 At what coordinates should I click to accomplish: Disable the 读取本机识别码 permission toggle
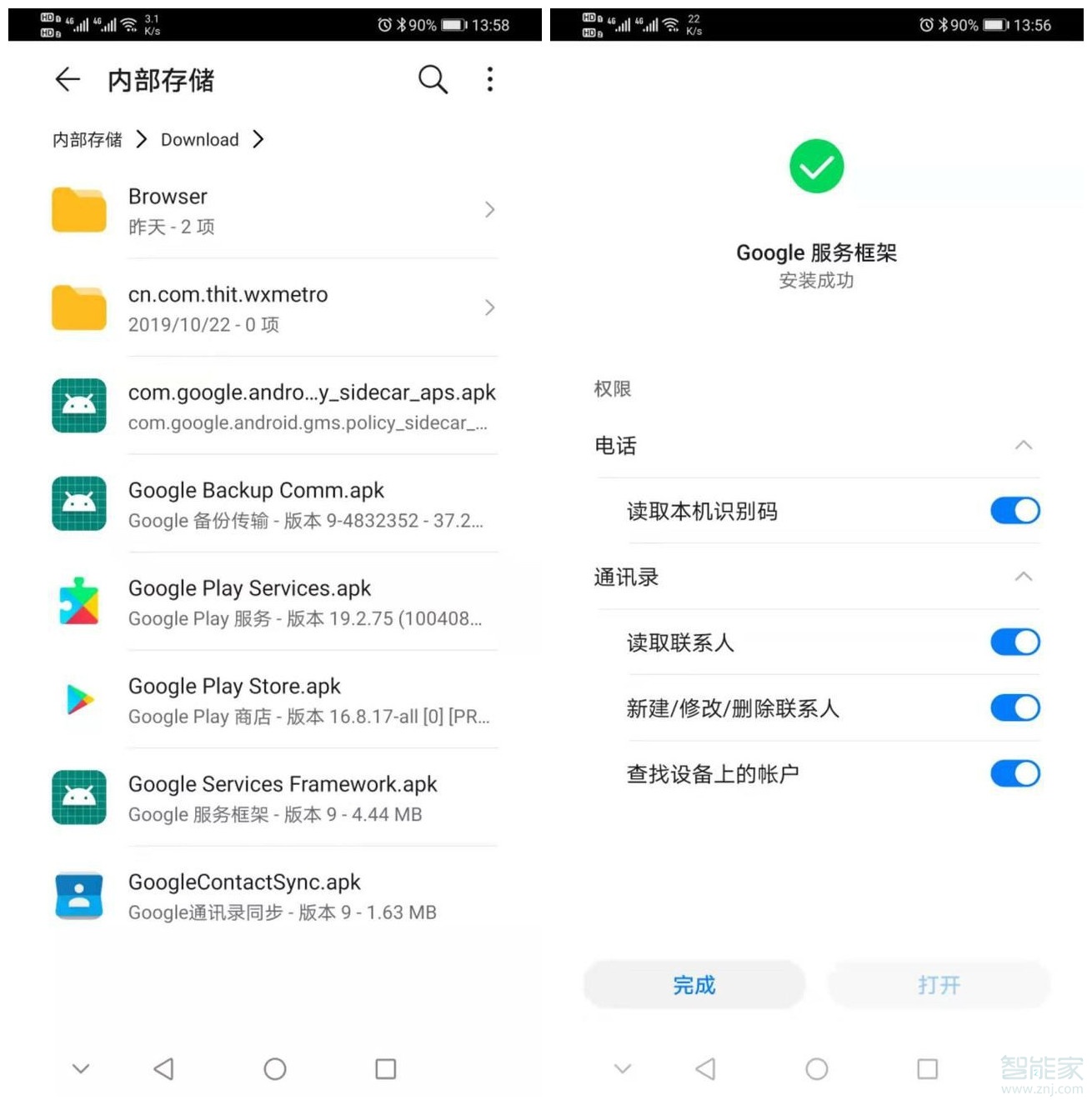1014,511
